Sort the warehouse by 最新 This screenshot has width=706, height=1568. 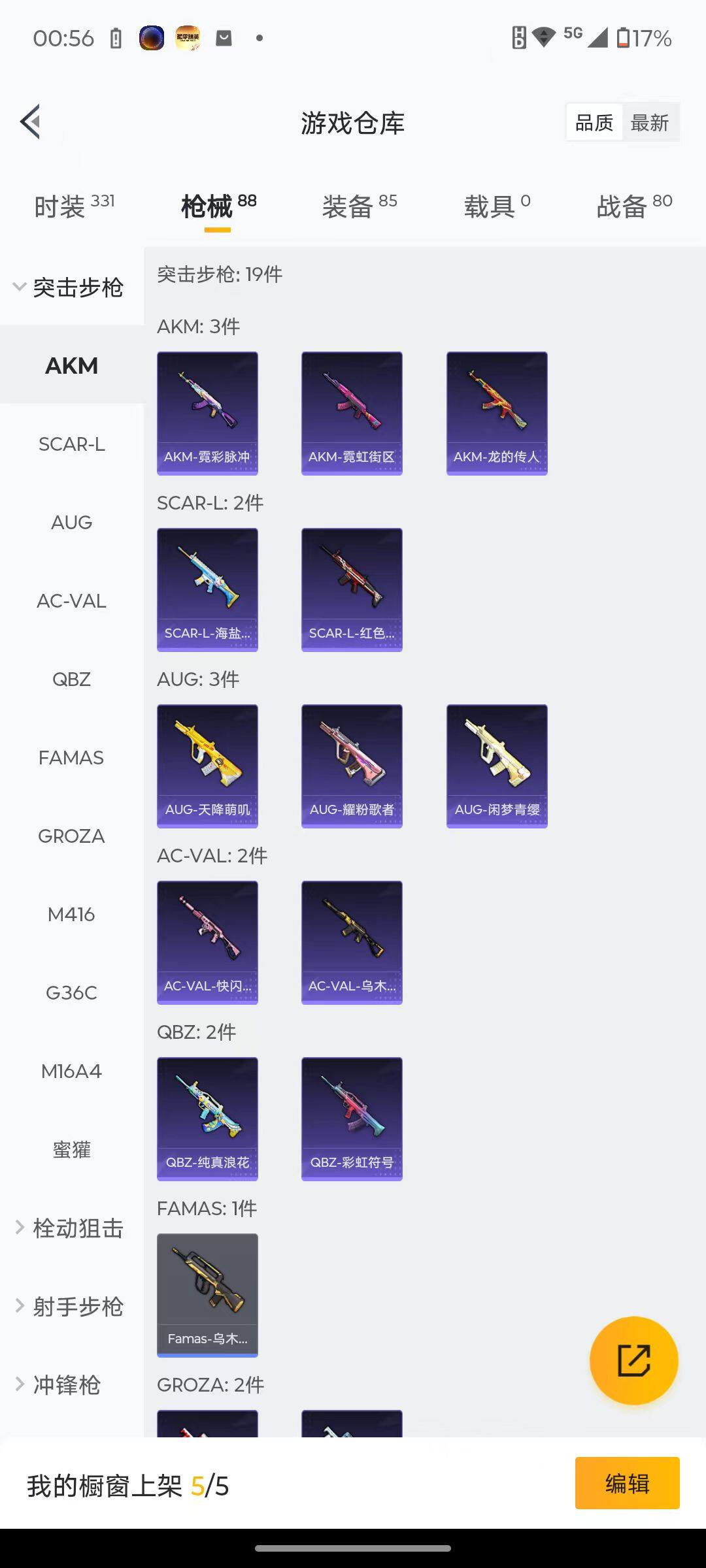click(649, 123)
